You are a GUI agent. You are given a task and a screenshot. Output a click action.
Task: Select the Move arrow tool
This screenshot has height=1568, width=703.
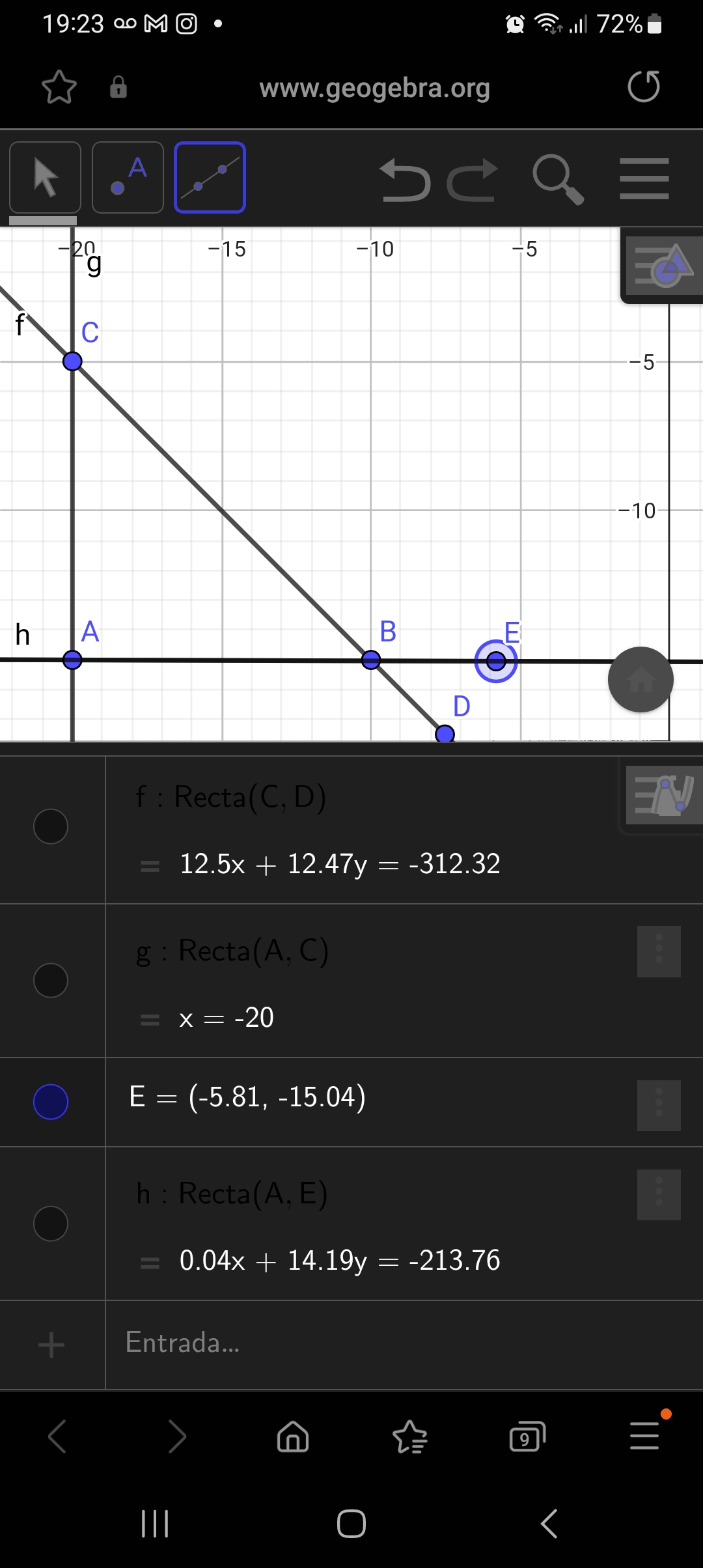pyautogui.click(x=45, y=177)
